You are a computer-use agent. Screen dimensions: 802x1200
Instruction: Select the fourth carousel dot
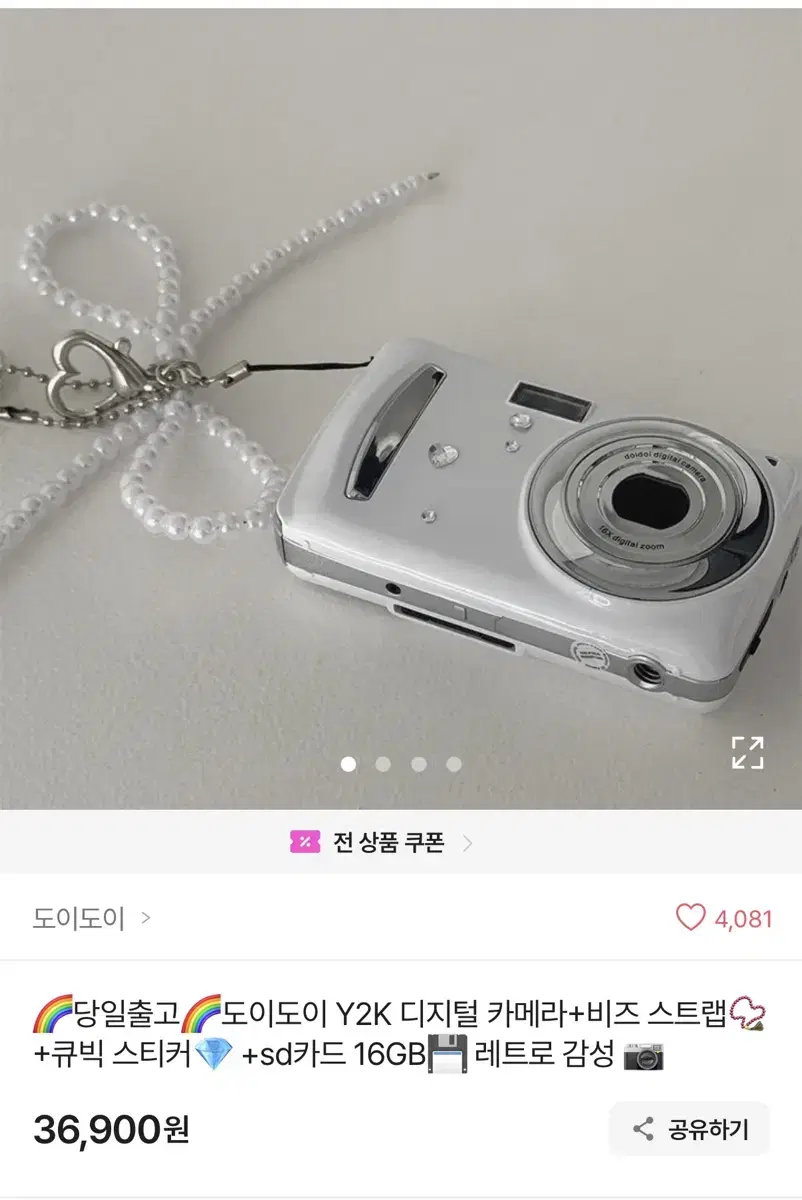(x=452, y=765)
